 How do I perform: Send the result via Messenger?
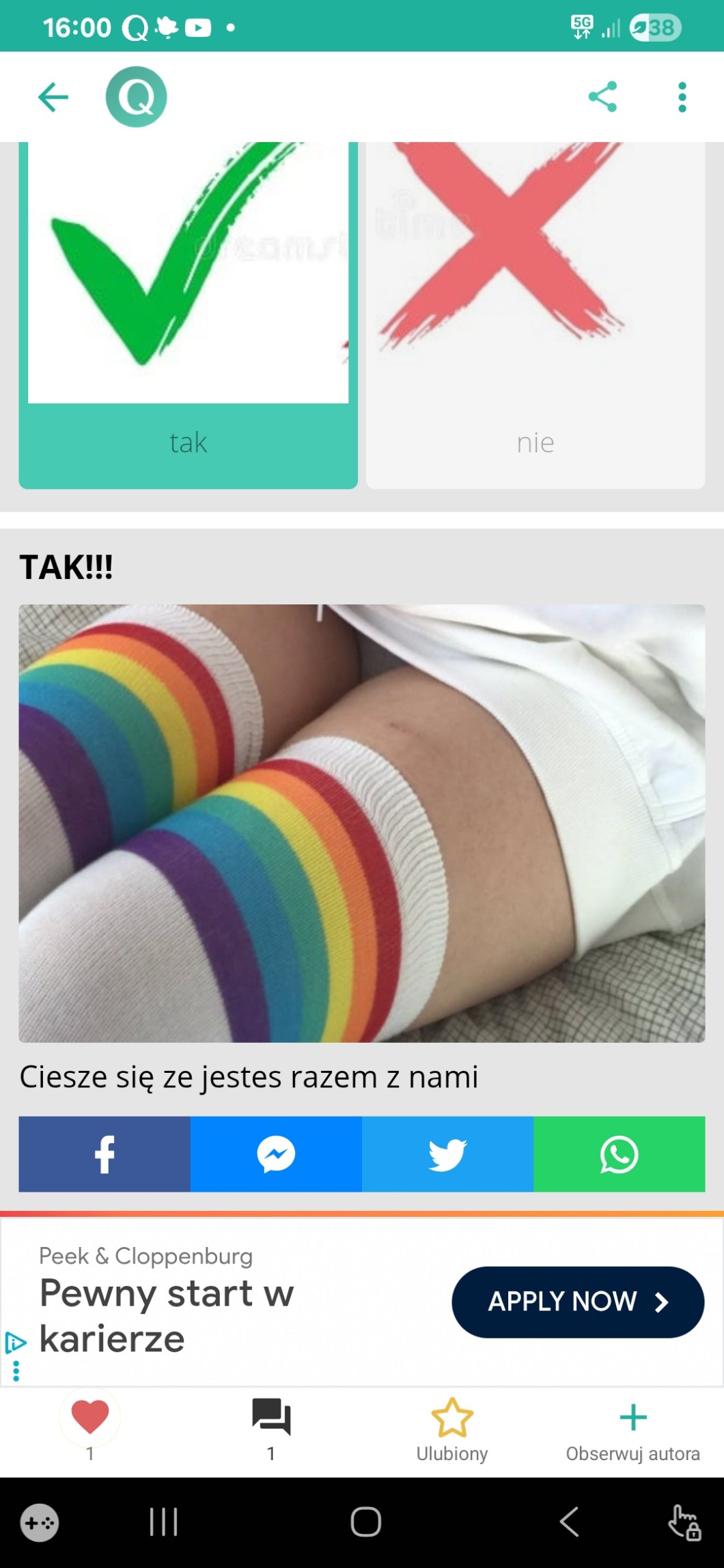pos(276,1154)
